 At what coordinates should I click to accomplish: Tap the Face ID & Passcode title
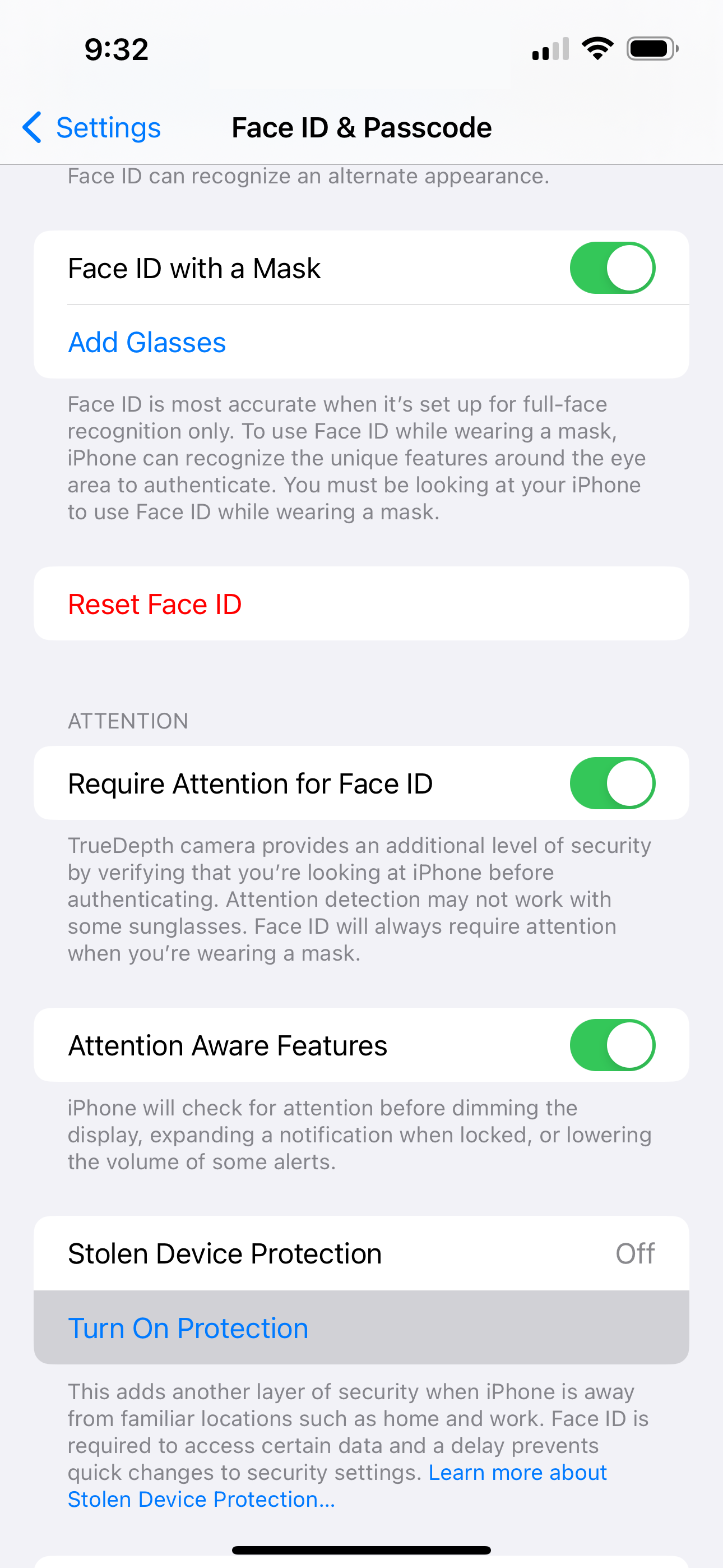pyautogui.click(x=361, y=127)
